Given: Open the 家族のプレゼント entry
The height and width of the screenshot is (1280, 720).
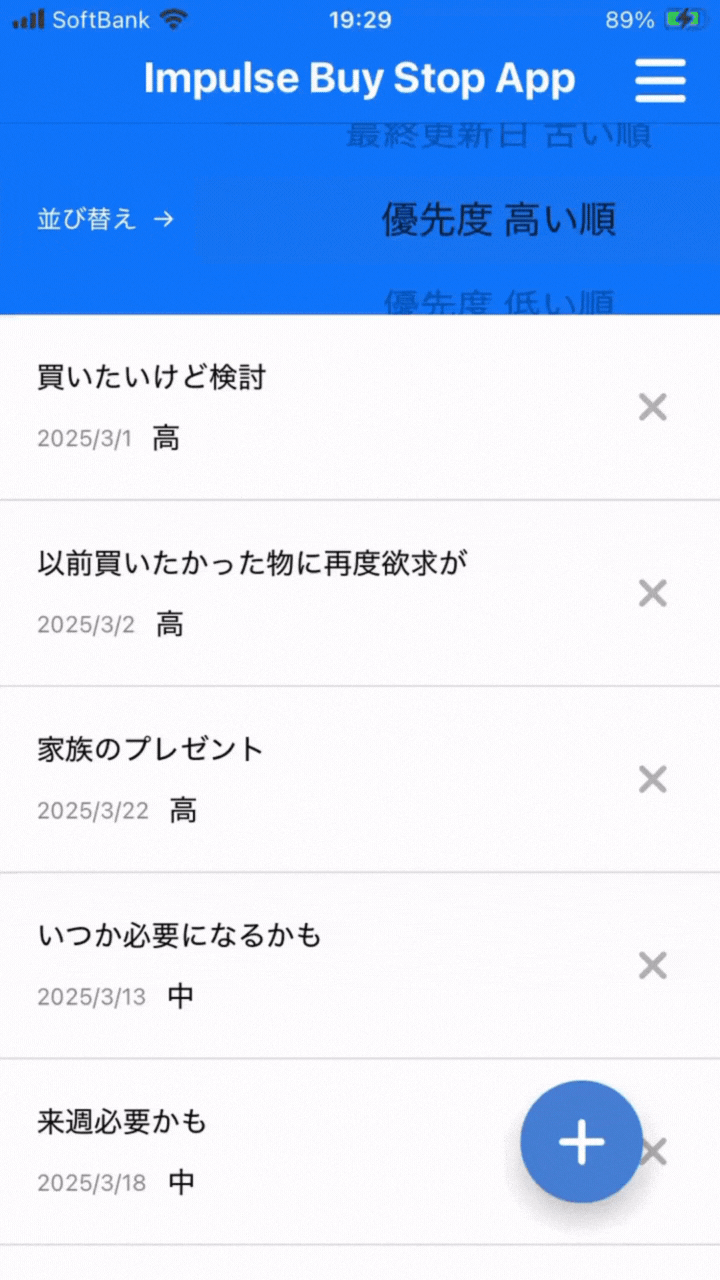Looking at the screenshot, I should coord(300,779).
